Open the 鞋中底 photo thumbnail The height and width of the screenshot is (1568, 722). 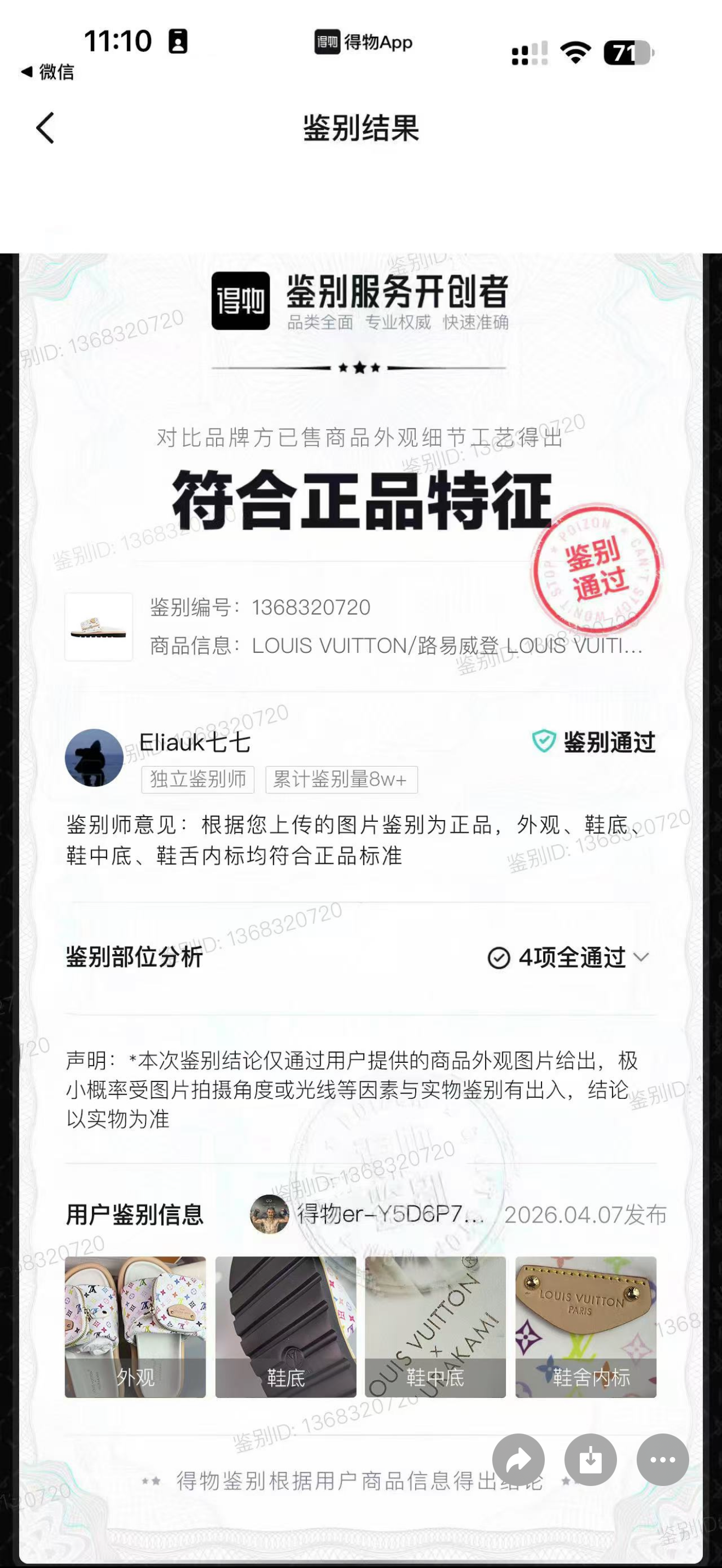click(x=435, y=1327)
